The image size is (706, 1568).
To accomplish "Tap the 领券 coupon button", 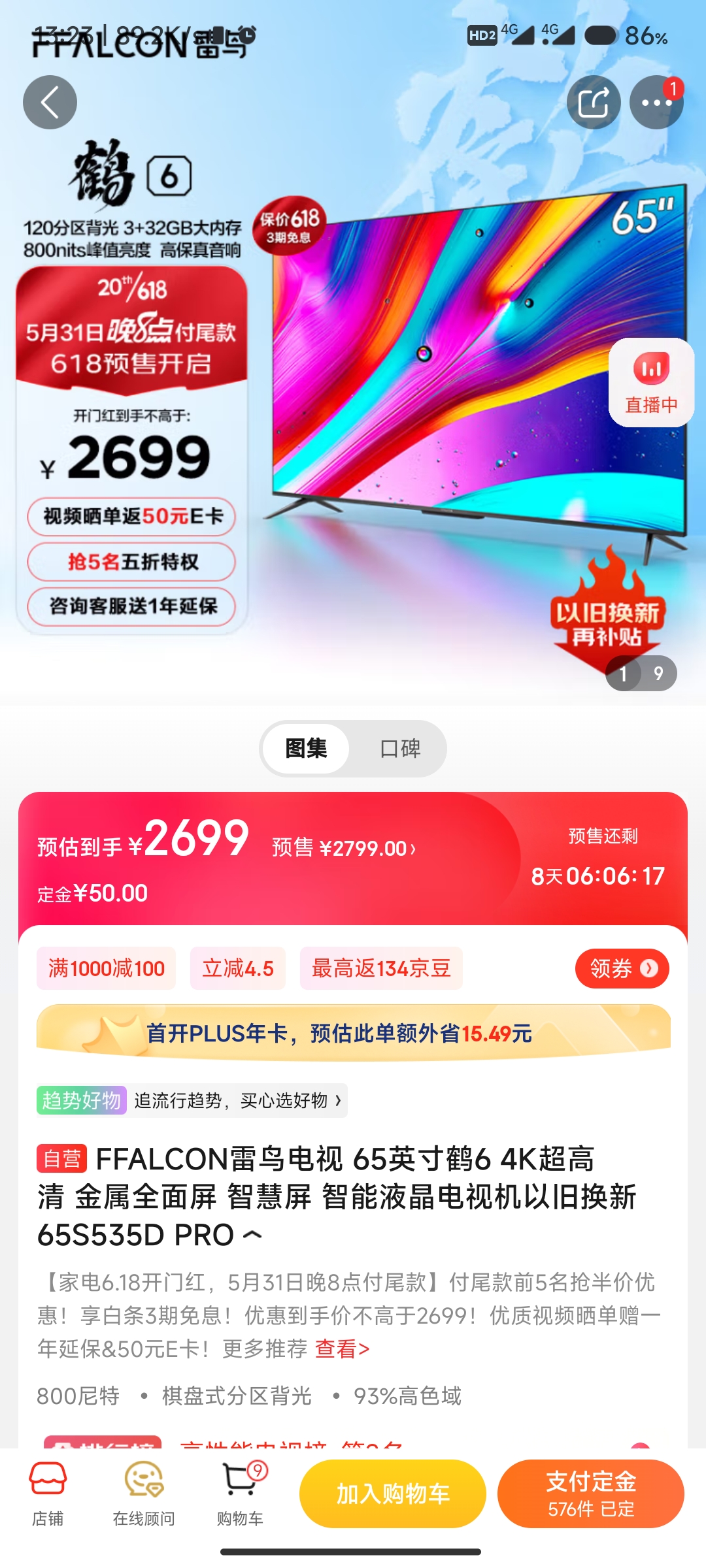I will coord(622,968).
